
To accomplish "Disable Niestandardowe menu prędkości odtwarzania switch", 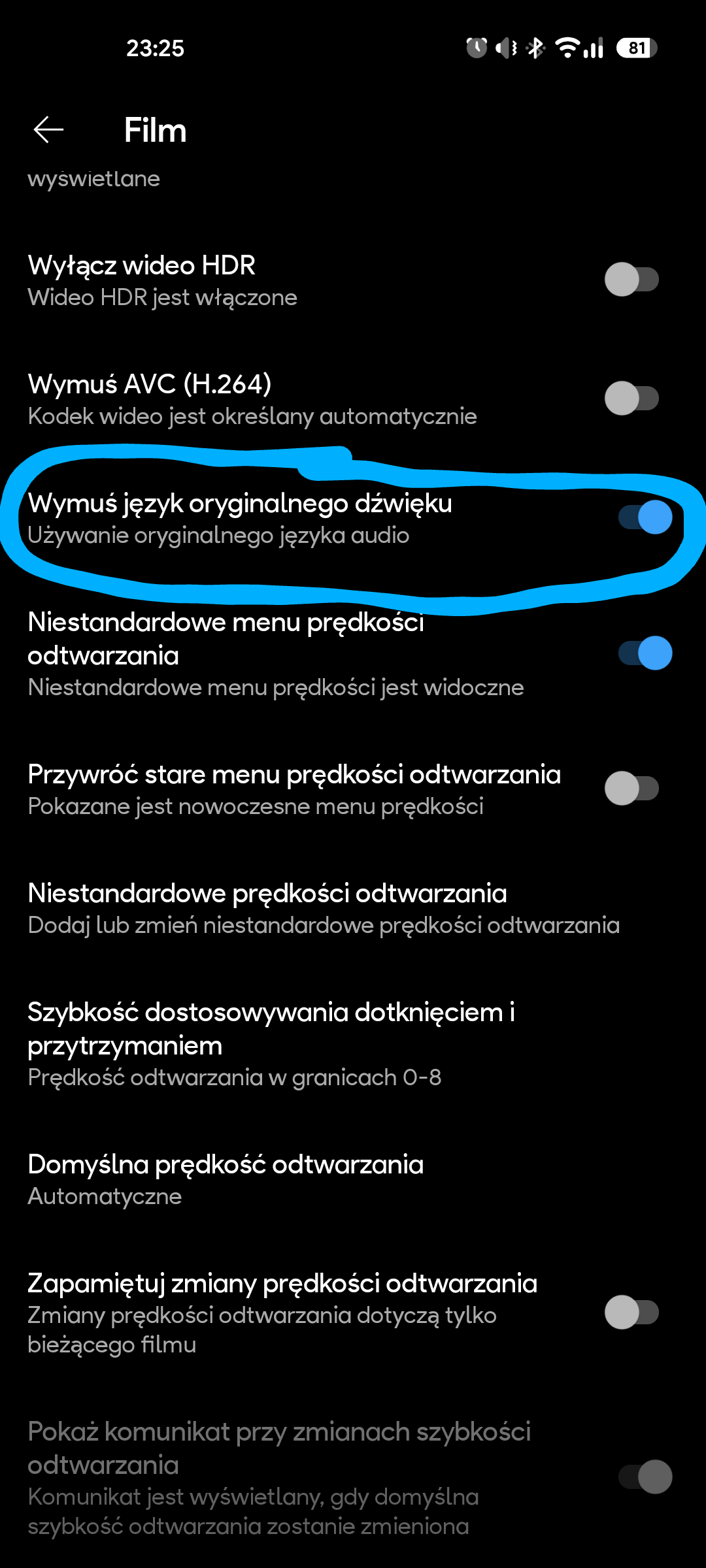I will point(645,653).
